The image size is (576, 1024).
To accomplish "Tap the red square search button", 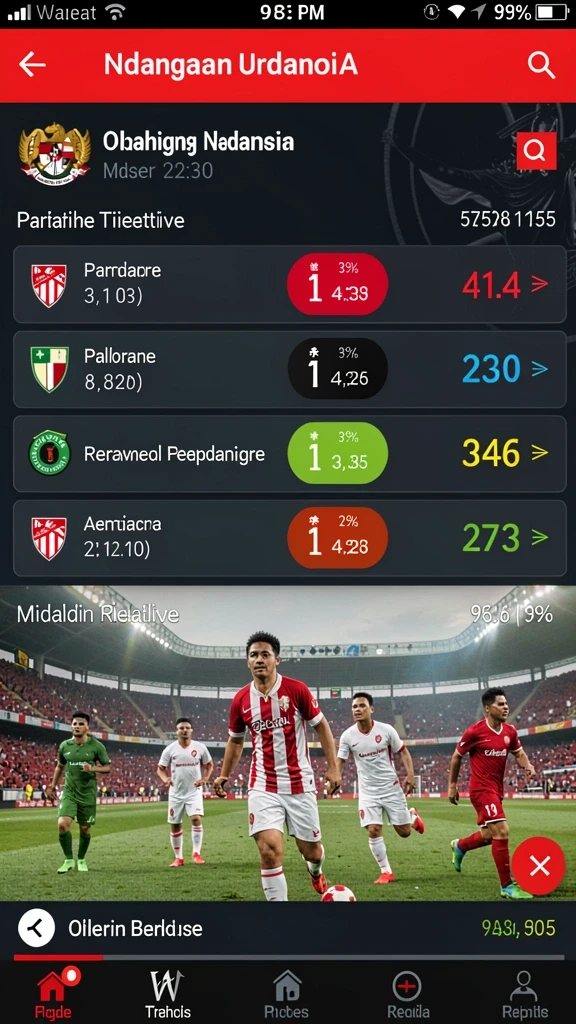I will [536, 151].
